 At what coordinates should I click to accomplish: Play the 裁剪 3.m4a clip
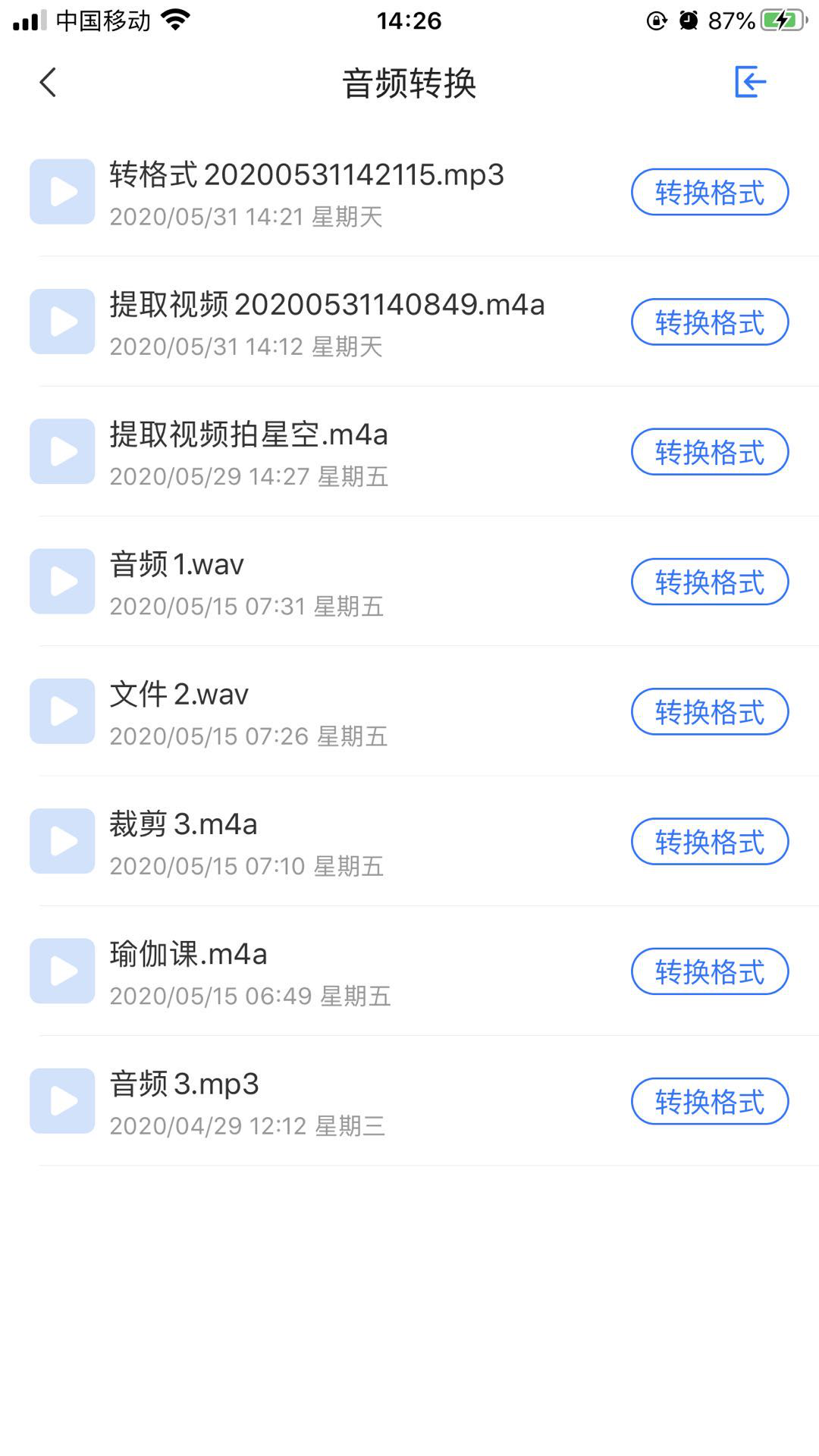coord(62,841)
